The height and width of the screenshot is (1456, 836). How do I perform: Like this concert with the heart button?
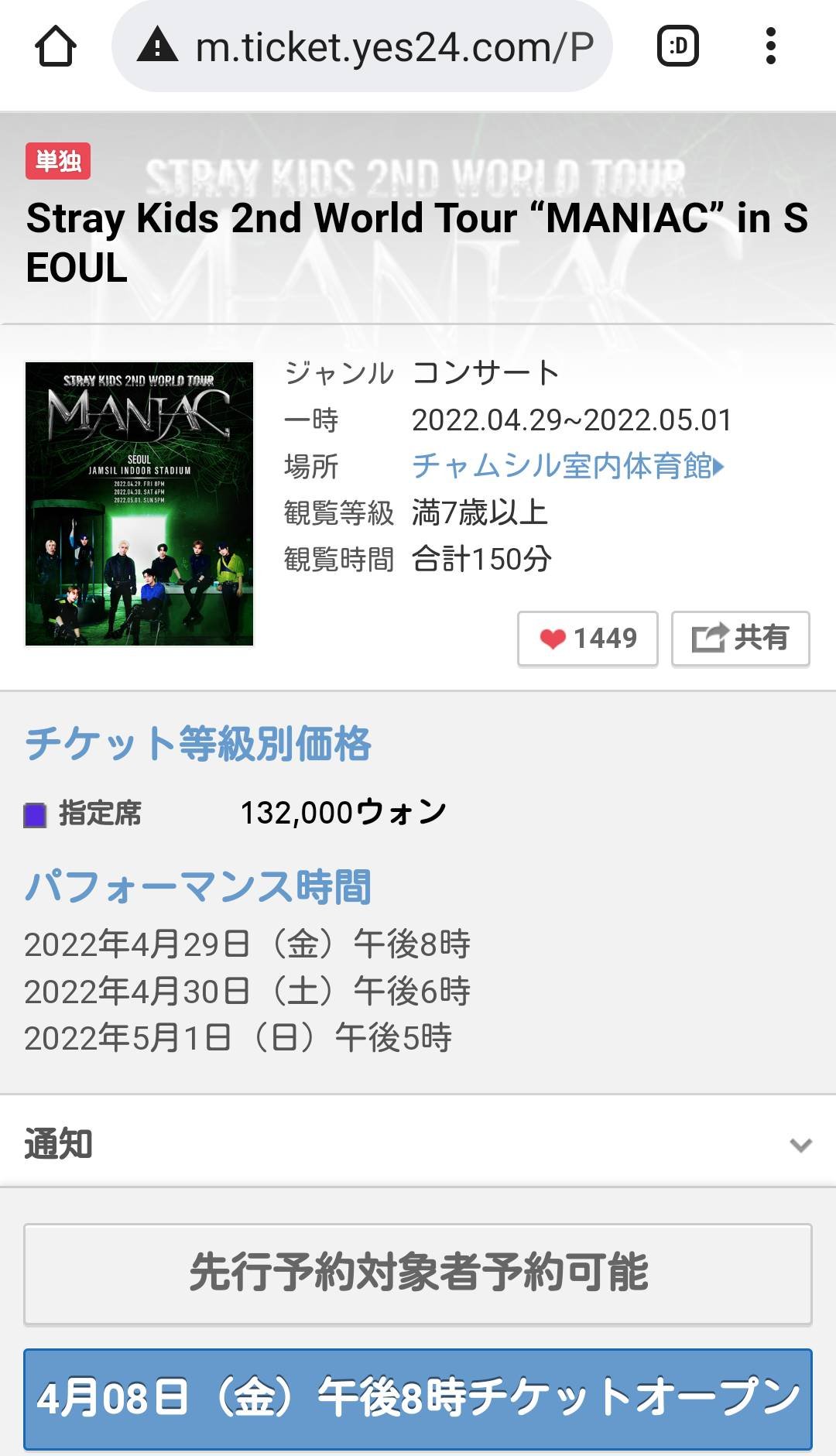pyautogui.click(x=588, y=639)
